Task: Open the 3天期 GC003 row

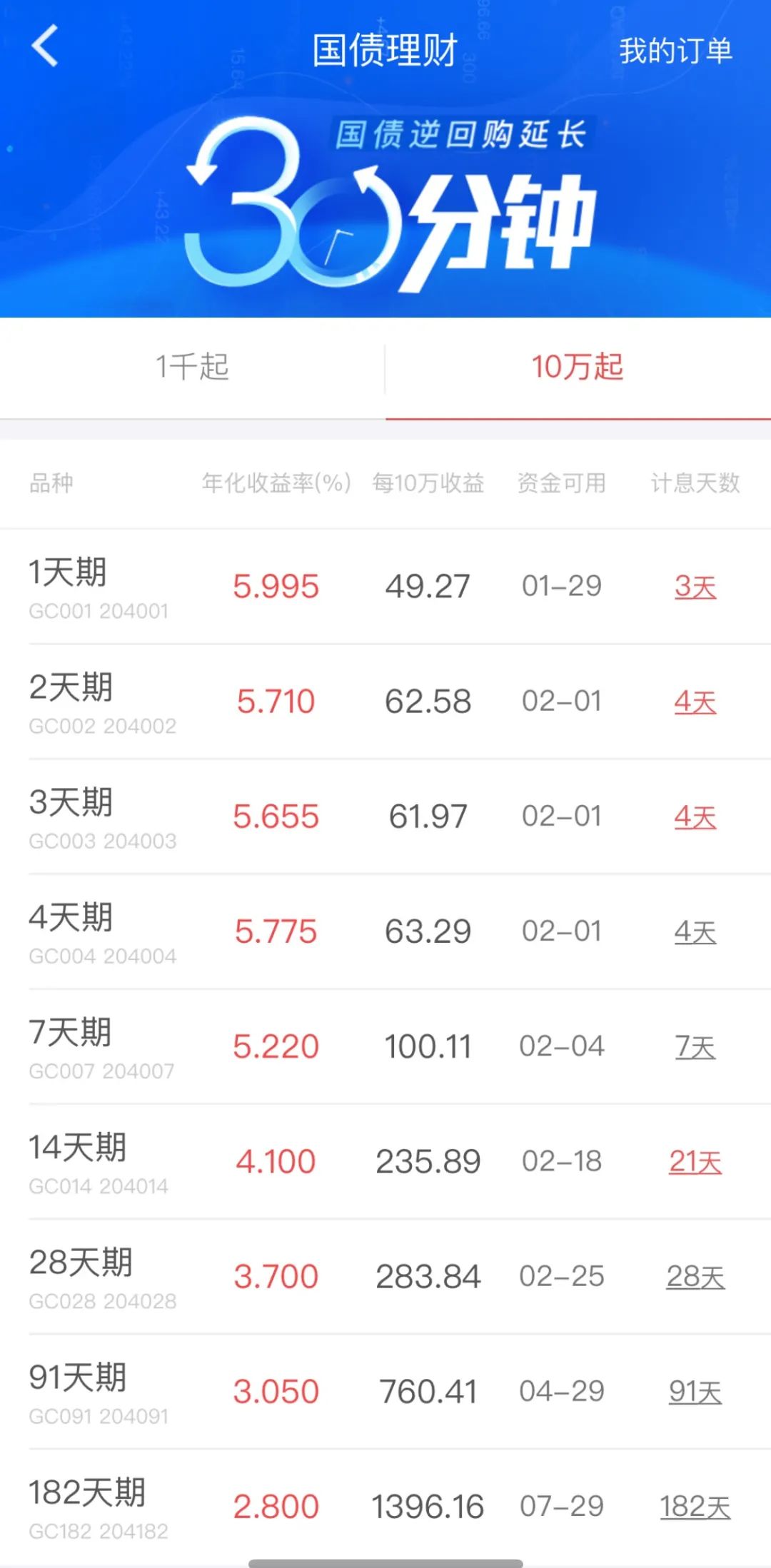Action: coord(385,816)
